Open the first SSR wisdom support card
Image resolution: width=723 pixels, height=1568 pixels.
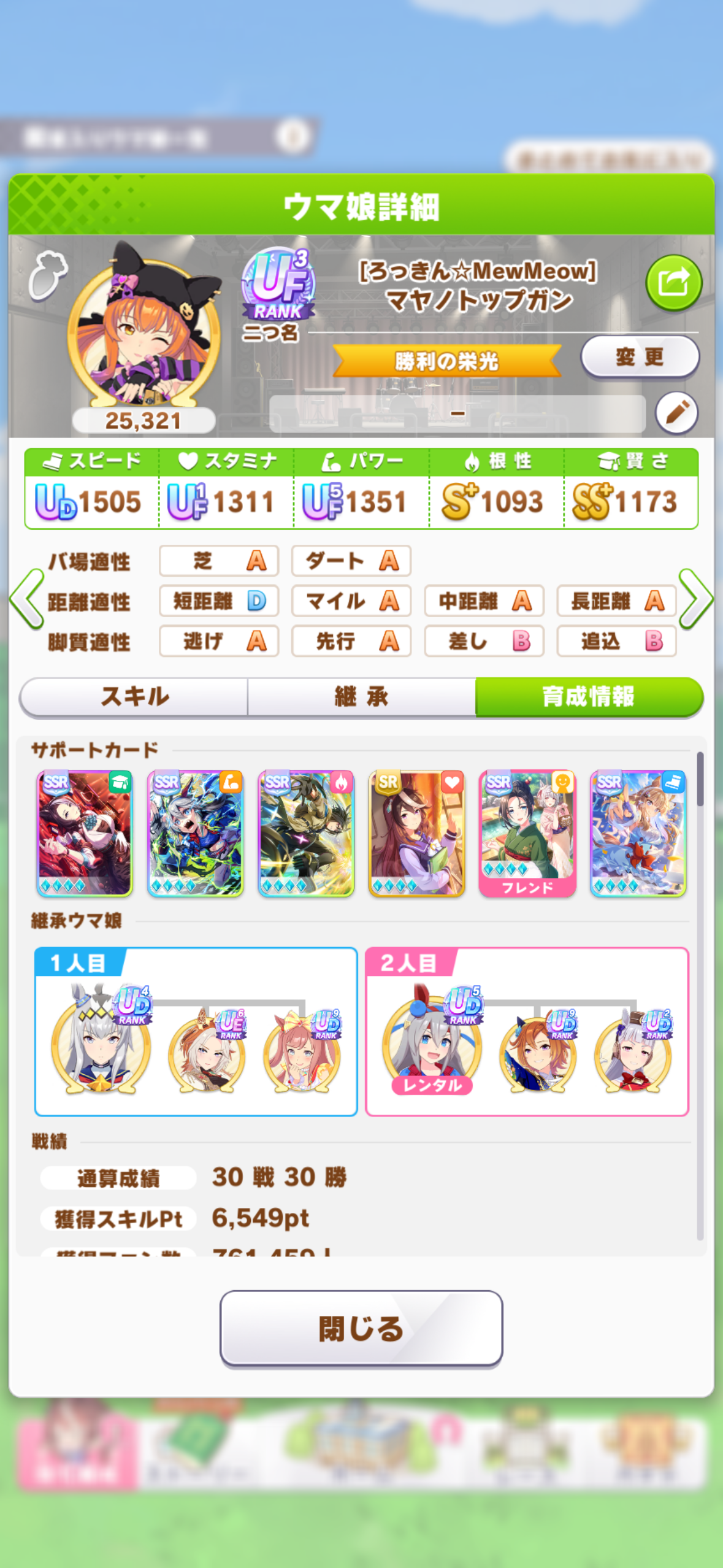pos(85,833)
